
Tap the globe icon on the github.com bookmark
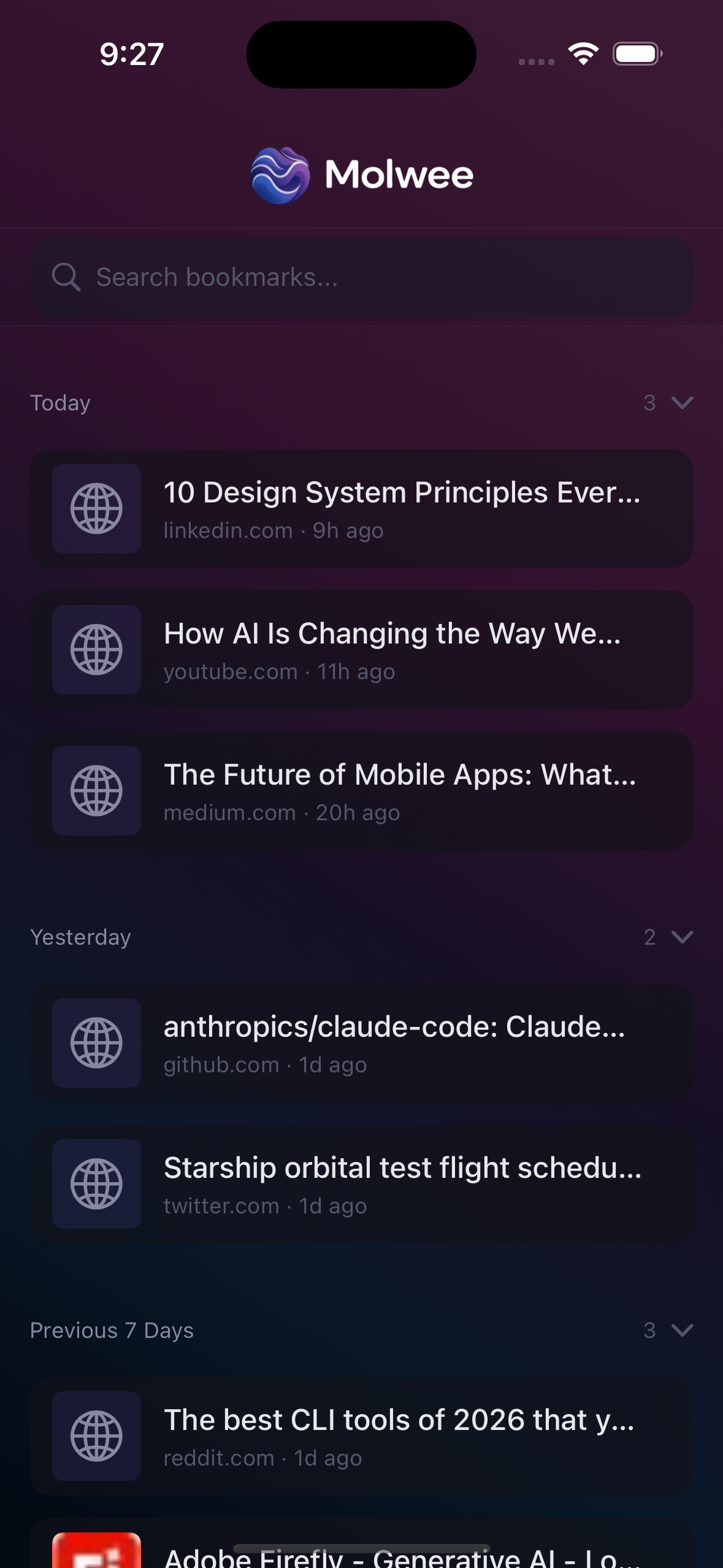(96, 1043)
